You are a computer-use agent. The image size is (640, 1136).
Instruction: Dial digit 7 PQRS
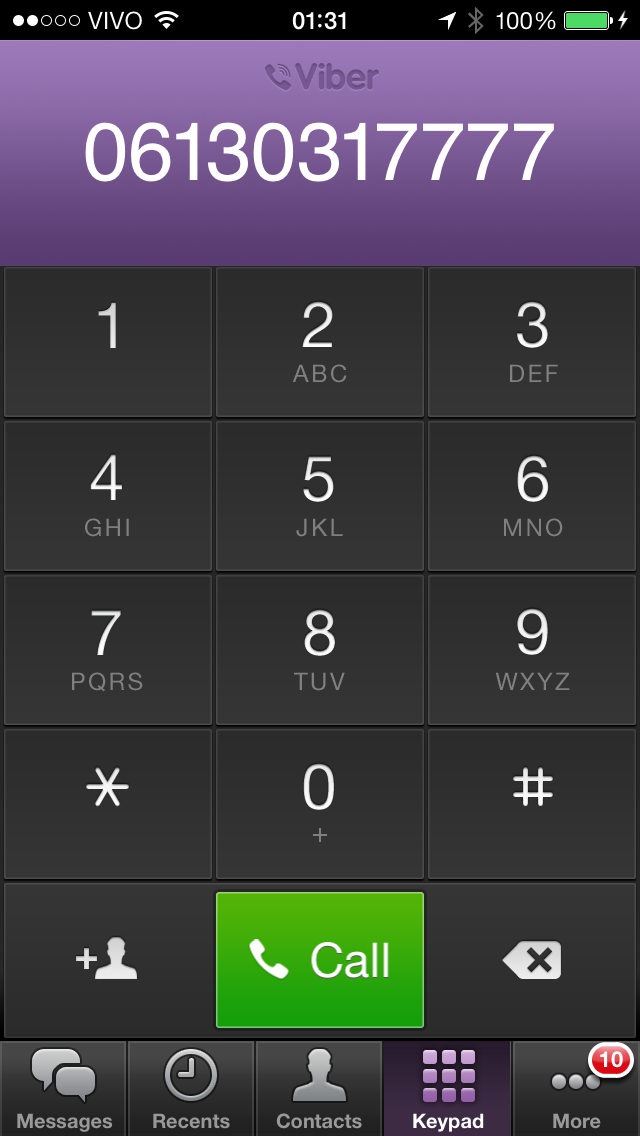click(x=108, y=650)
